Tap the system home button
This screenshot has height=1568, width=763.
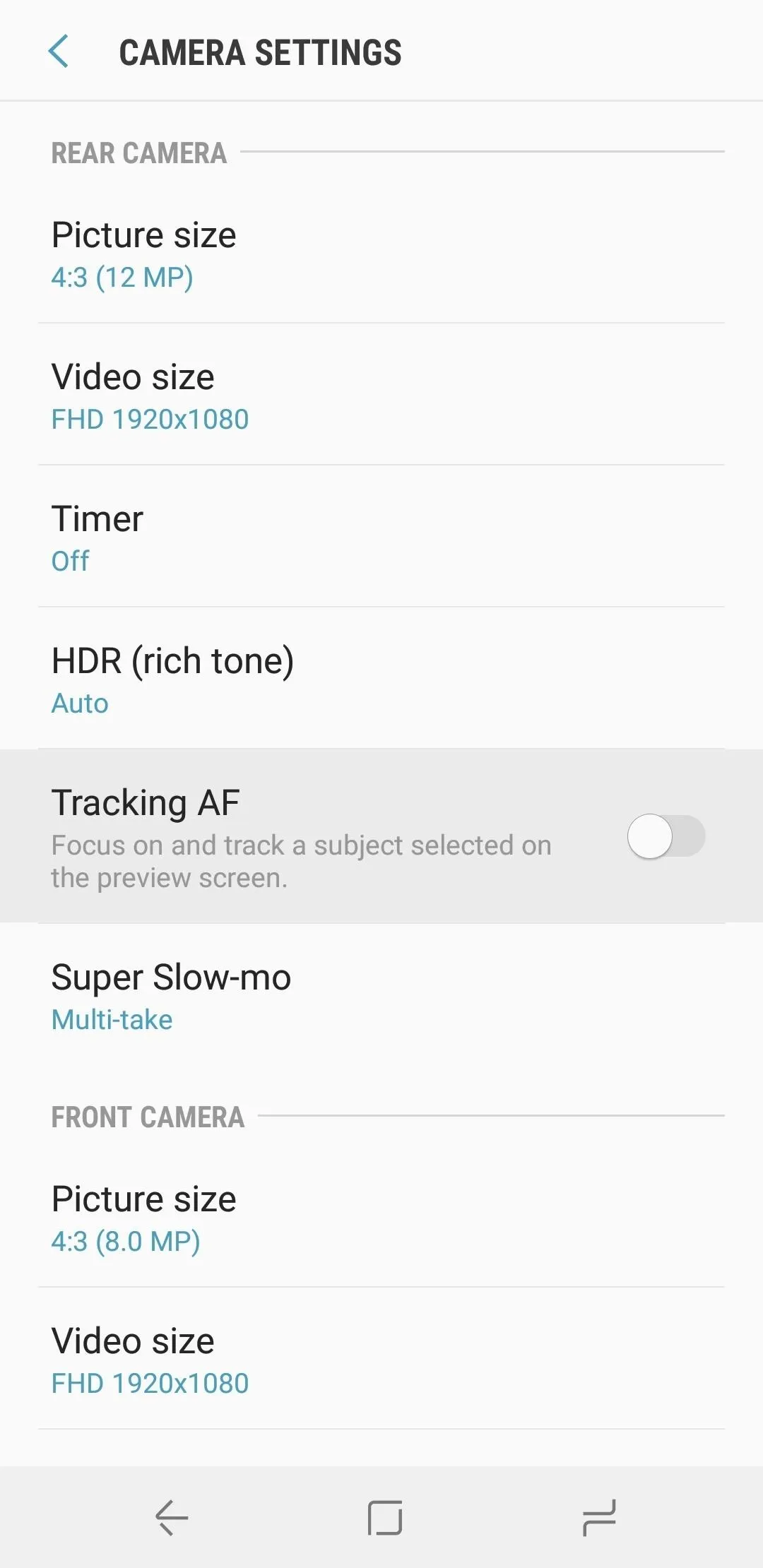[385, 1517]
